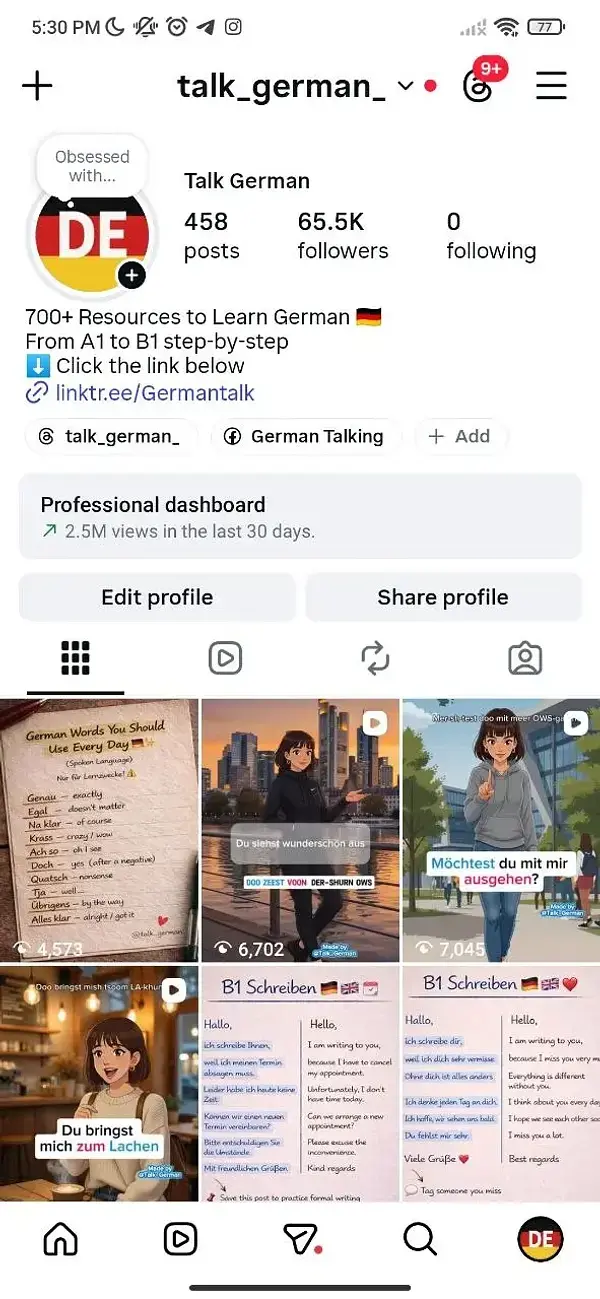The image size is (600, 1299).
Task: Add to story from the profile picture
Action: [x=131, y=274]
